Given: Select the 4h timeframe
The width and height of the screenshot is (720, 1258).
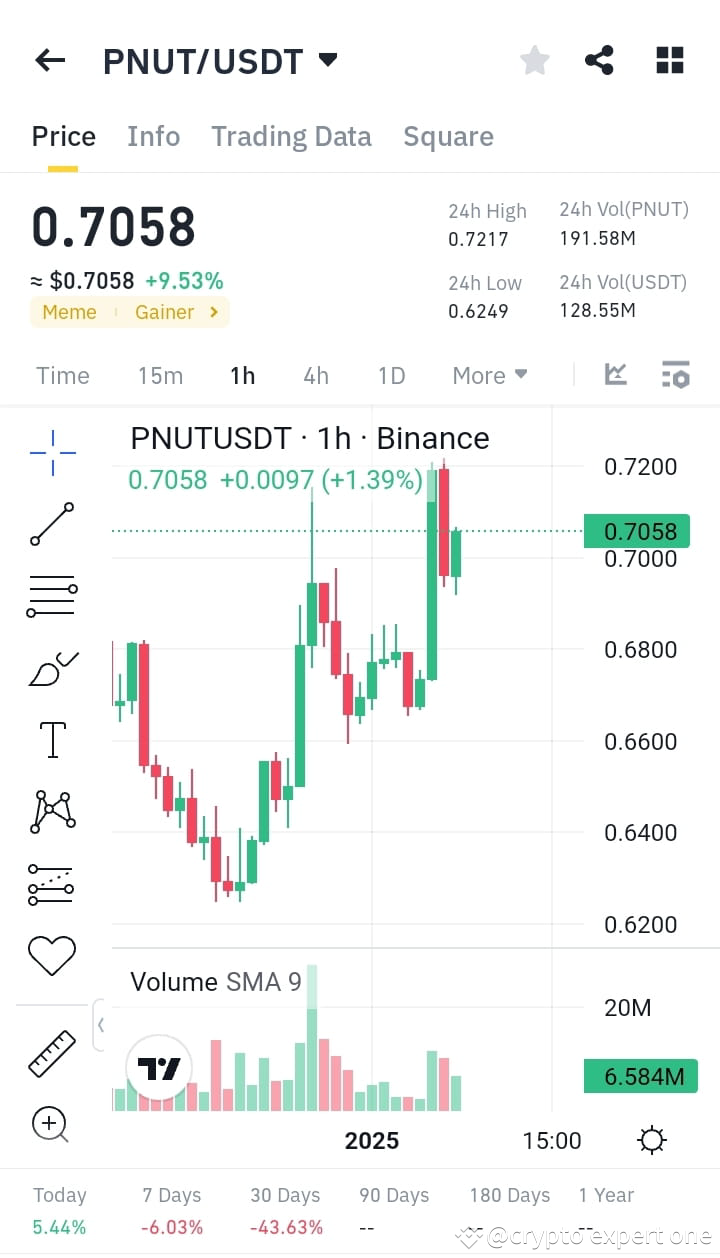Looking at the screenshot, I should pyautogui.click(x=316, y=375).
